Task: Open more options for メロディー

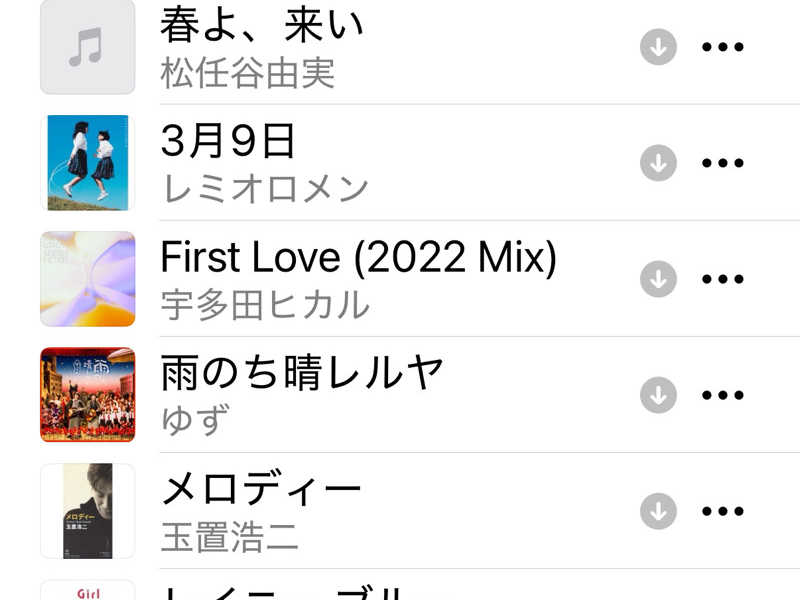Action: pos(723,511)
